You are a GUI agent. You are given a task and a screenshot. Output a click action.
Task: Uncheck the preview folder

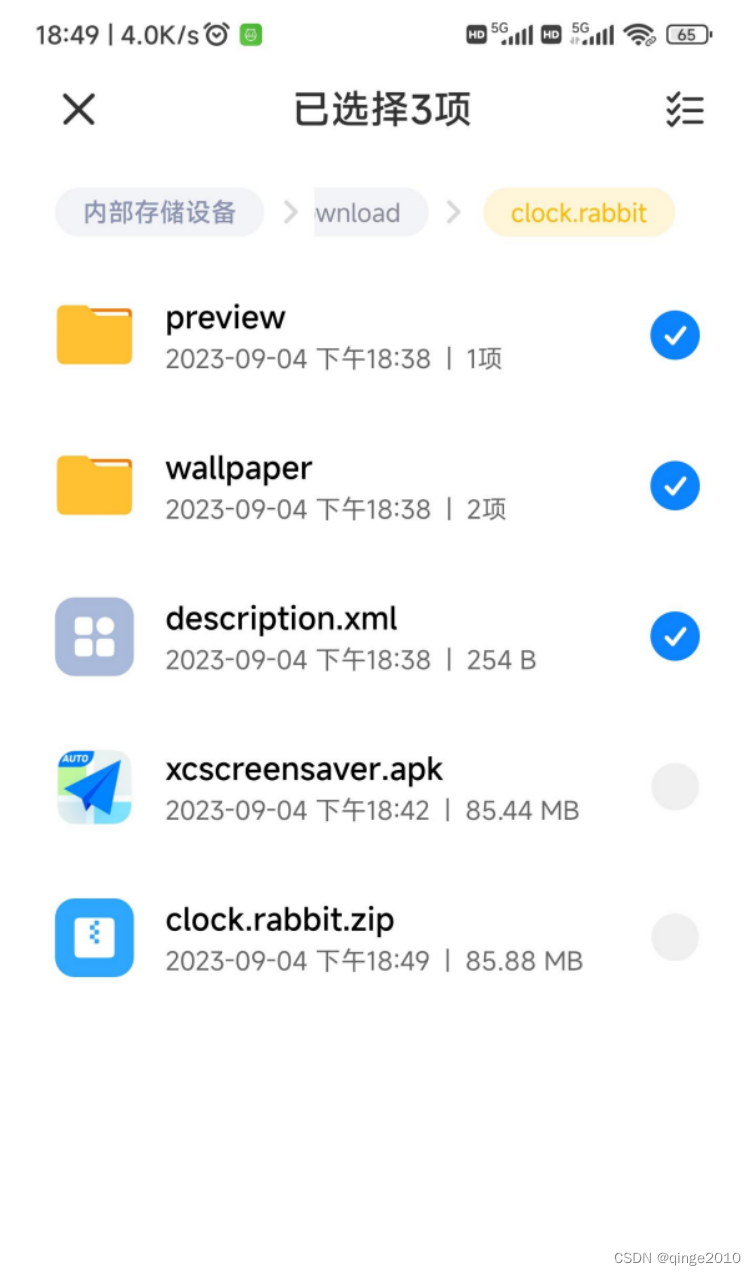[x=675, y=335]
